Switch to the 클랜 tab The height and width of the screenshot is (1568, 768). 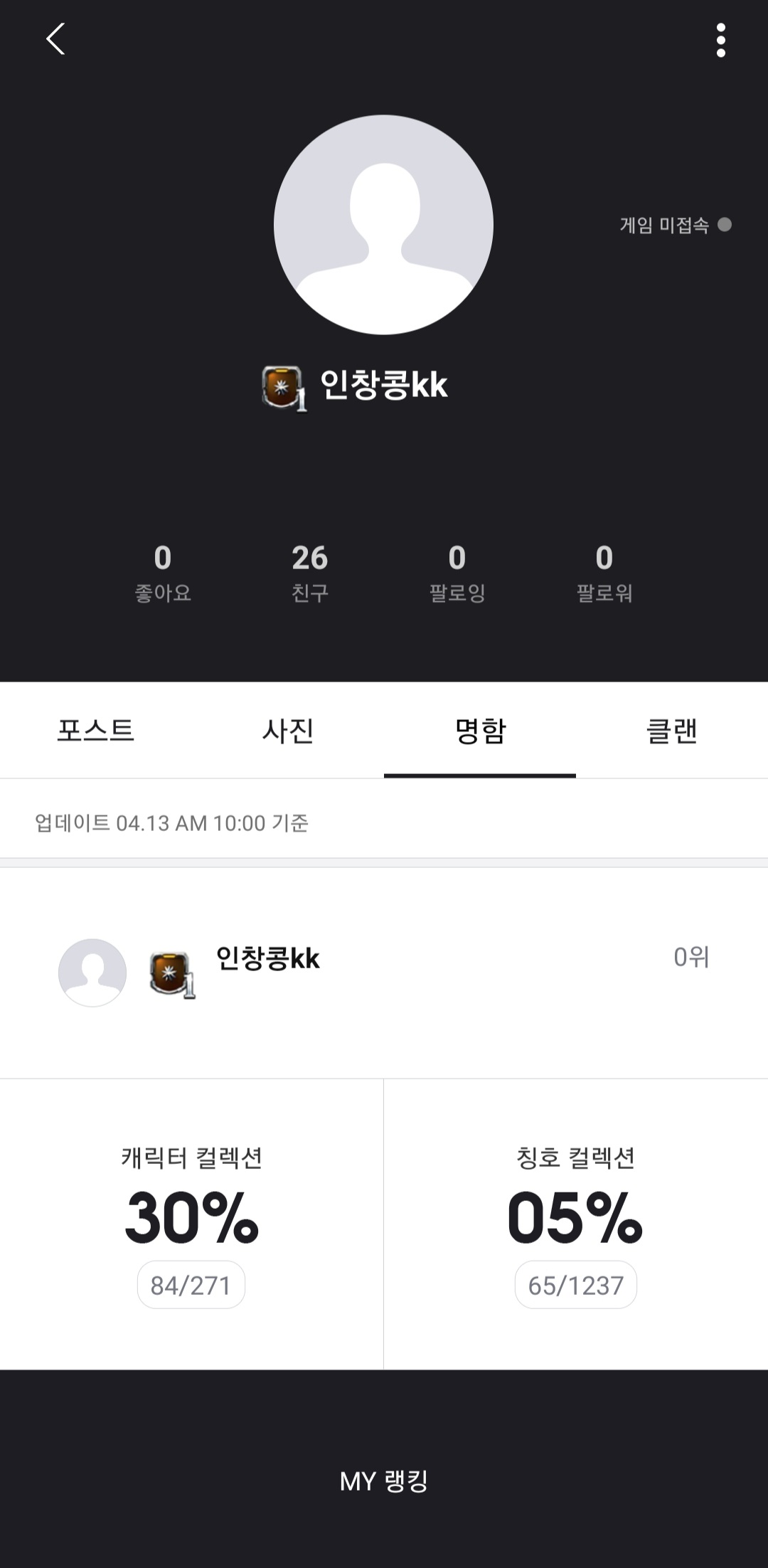click(672, 731)
